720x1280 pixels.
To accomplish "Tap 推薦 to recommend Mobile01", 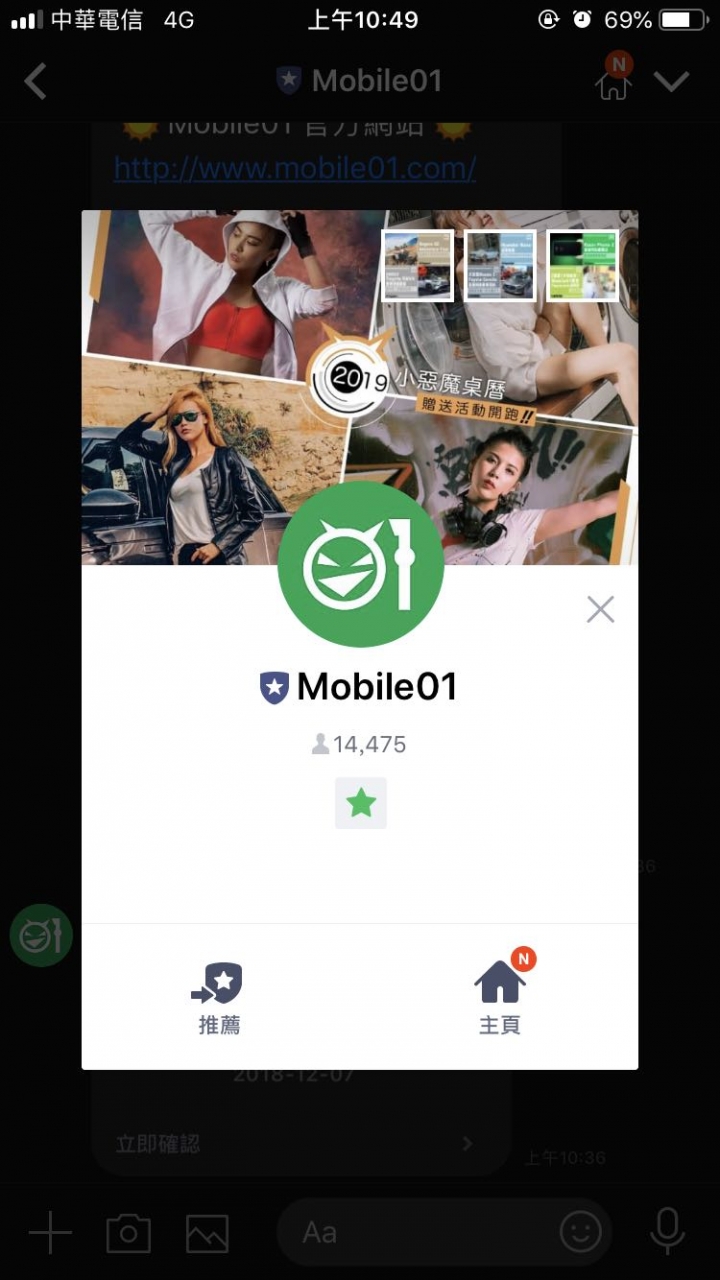I will click(219, 996).
